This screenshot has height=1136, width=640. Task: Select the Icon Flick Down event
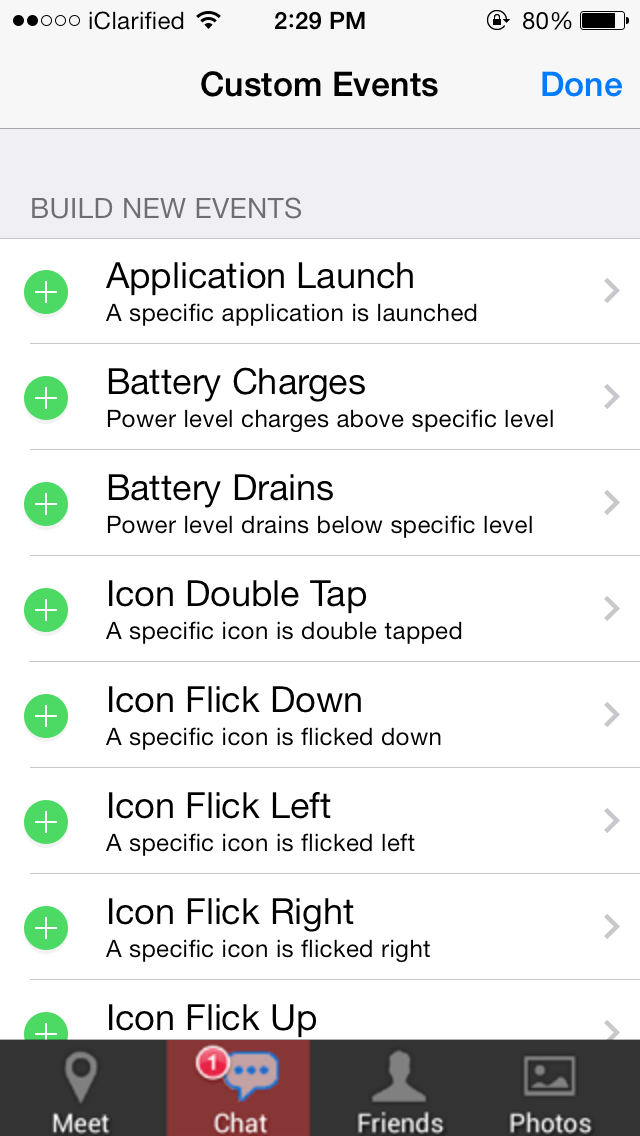click(x=330, y=715)
